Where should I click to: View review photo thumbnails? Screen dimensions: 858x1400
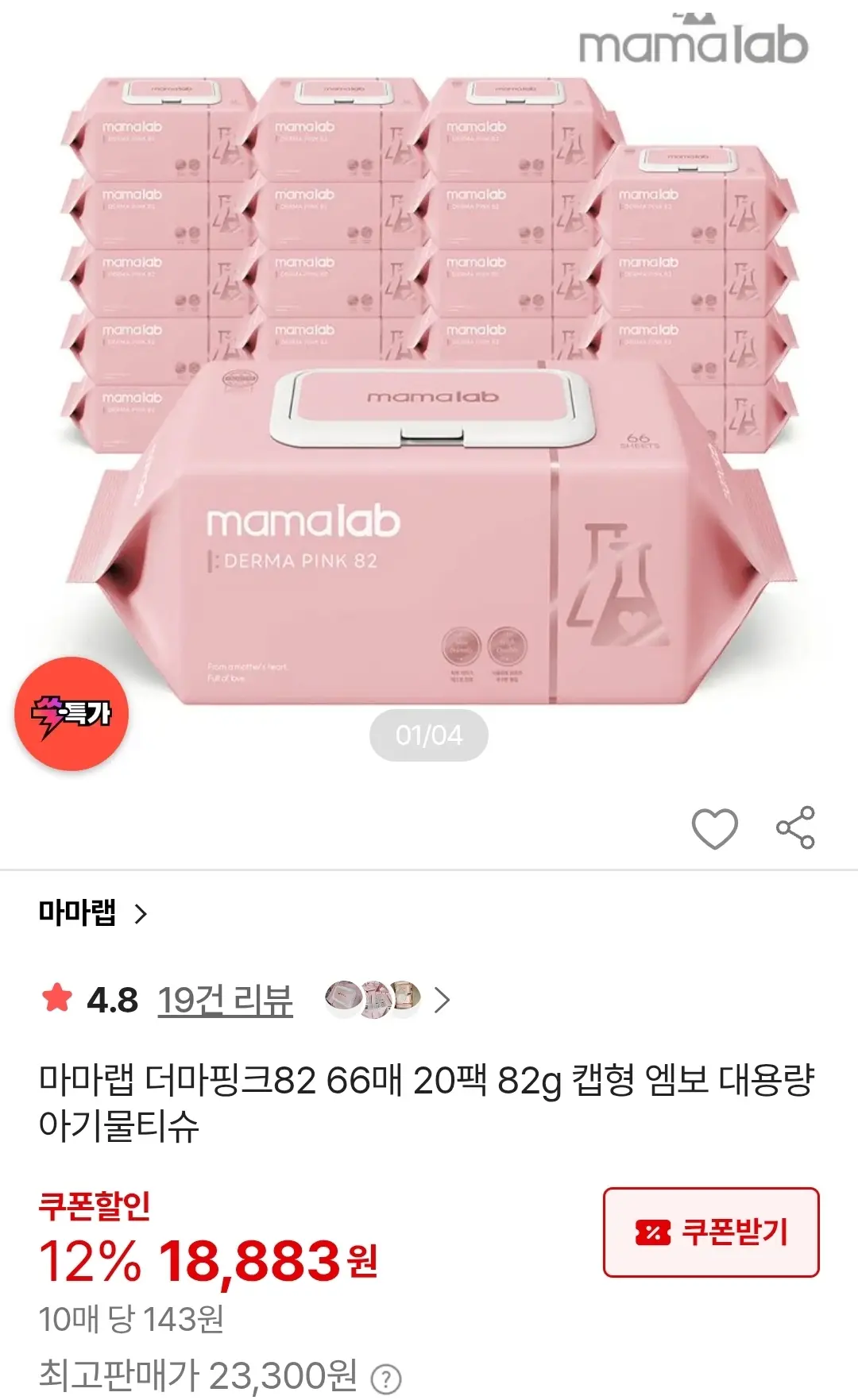(x=387, y=1000)
